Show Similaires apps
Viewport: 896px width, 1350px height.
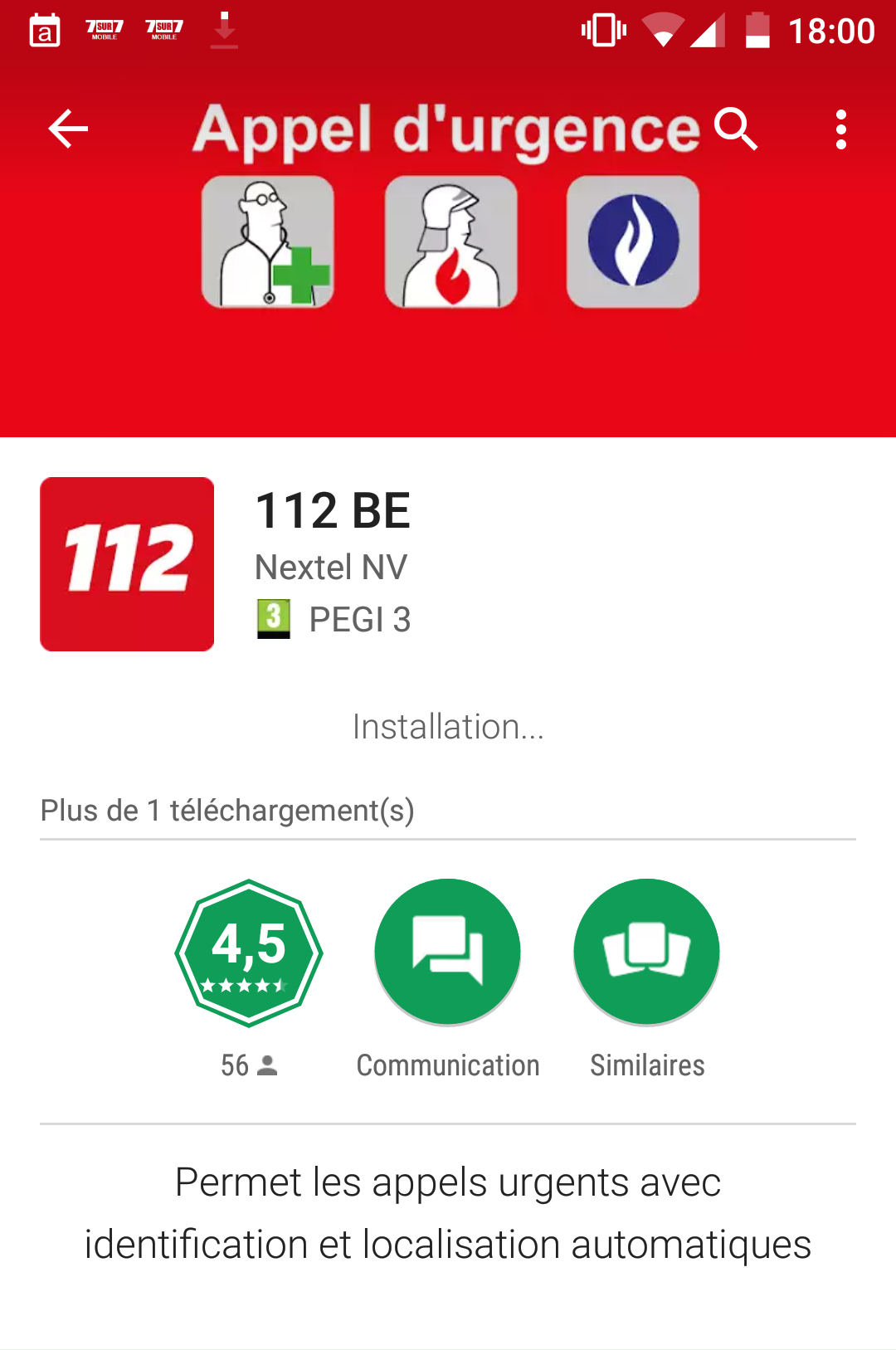click(646, 953)
